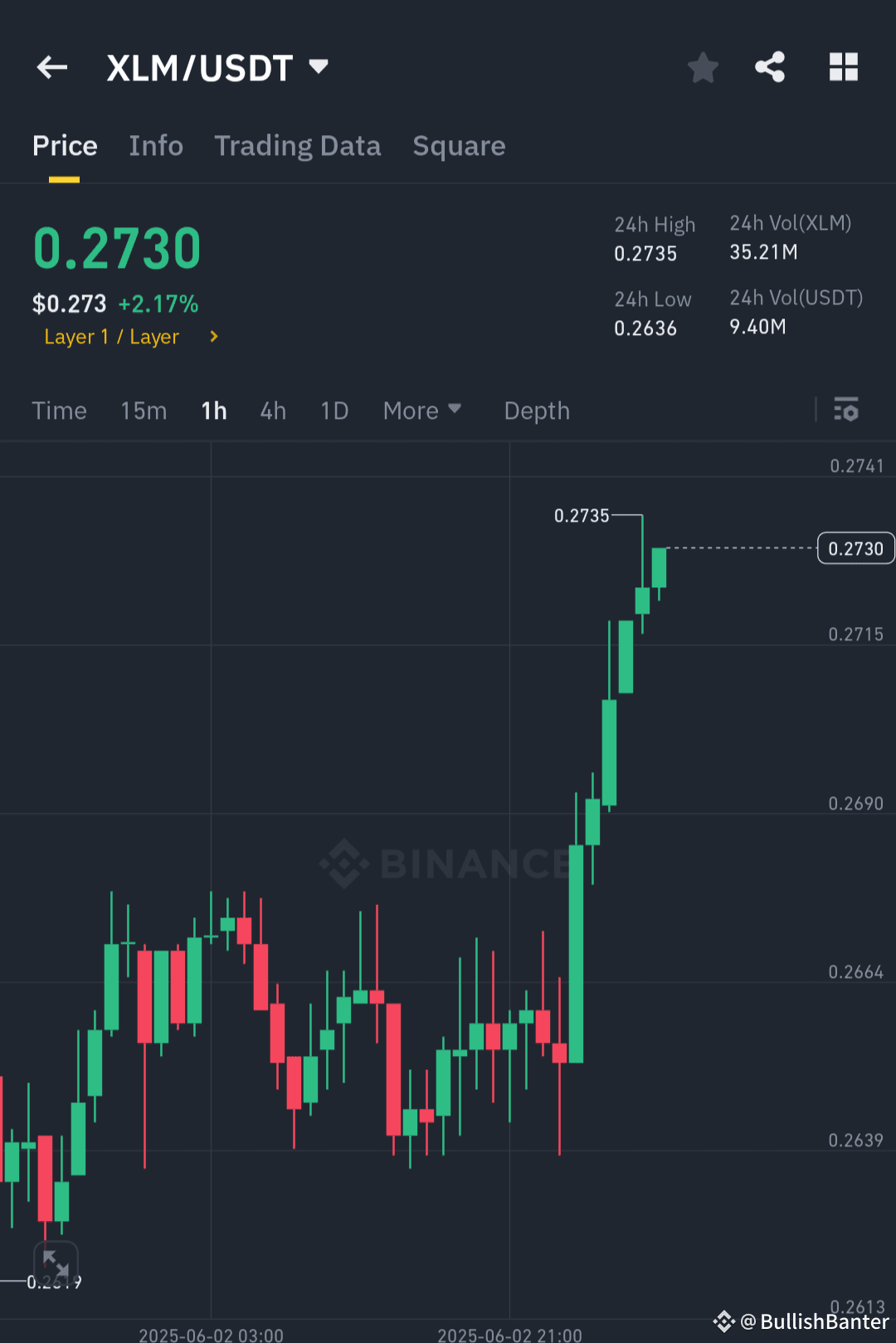Star XLM/USDT as a favorite pair
This screenshot has height=1343, width=896.
tap(703, 68)
